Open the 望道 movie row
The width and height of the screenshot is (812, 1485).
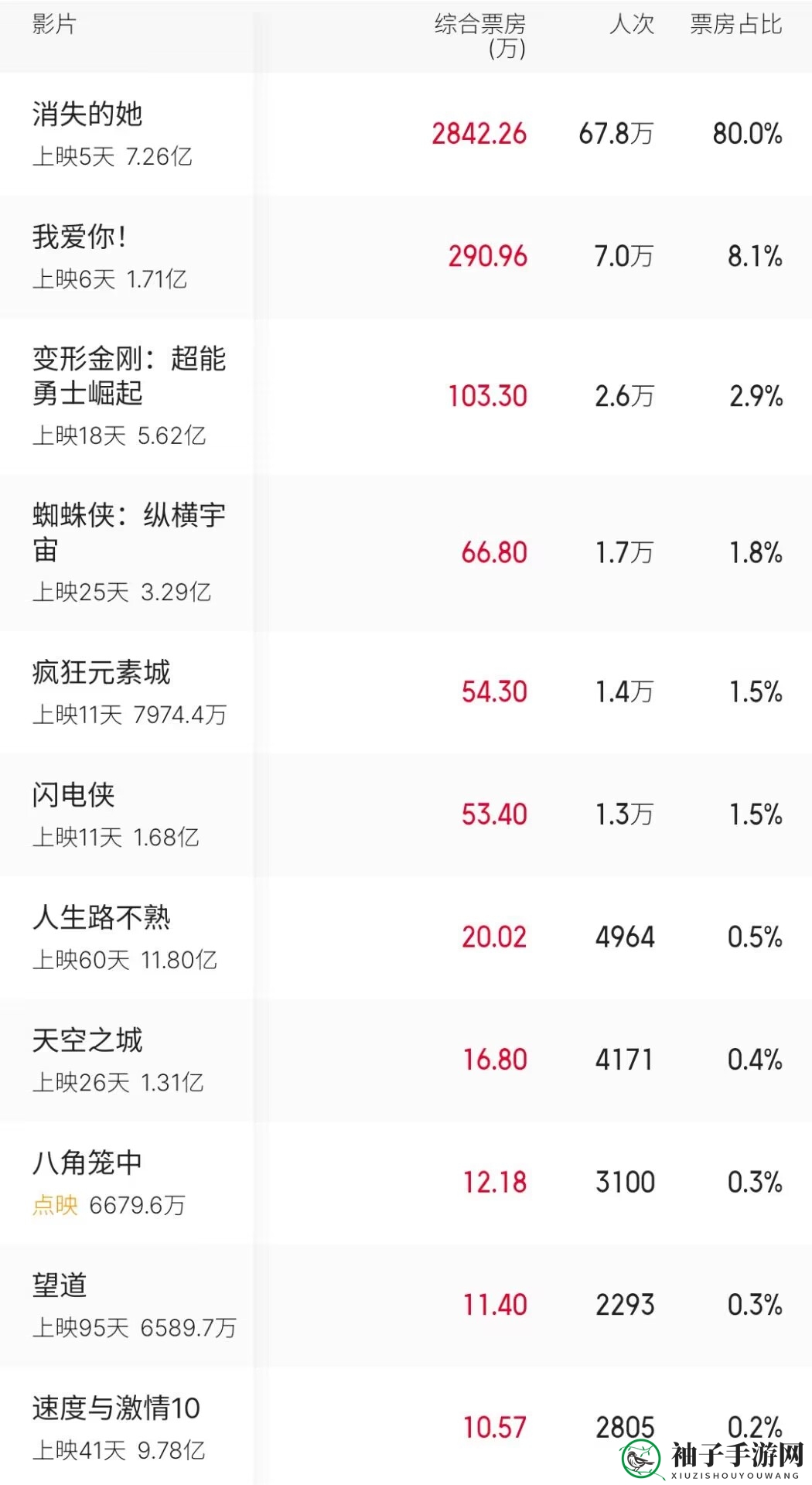click(406, 1305)
